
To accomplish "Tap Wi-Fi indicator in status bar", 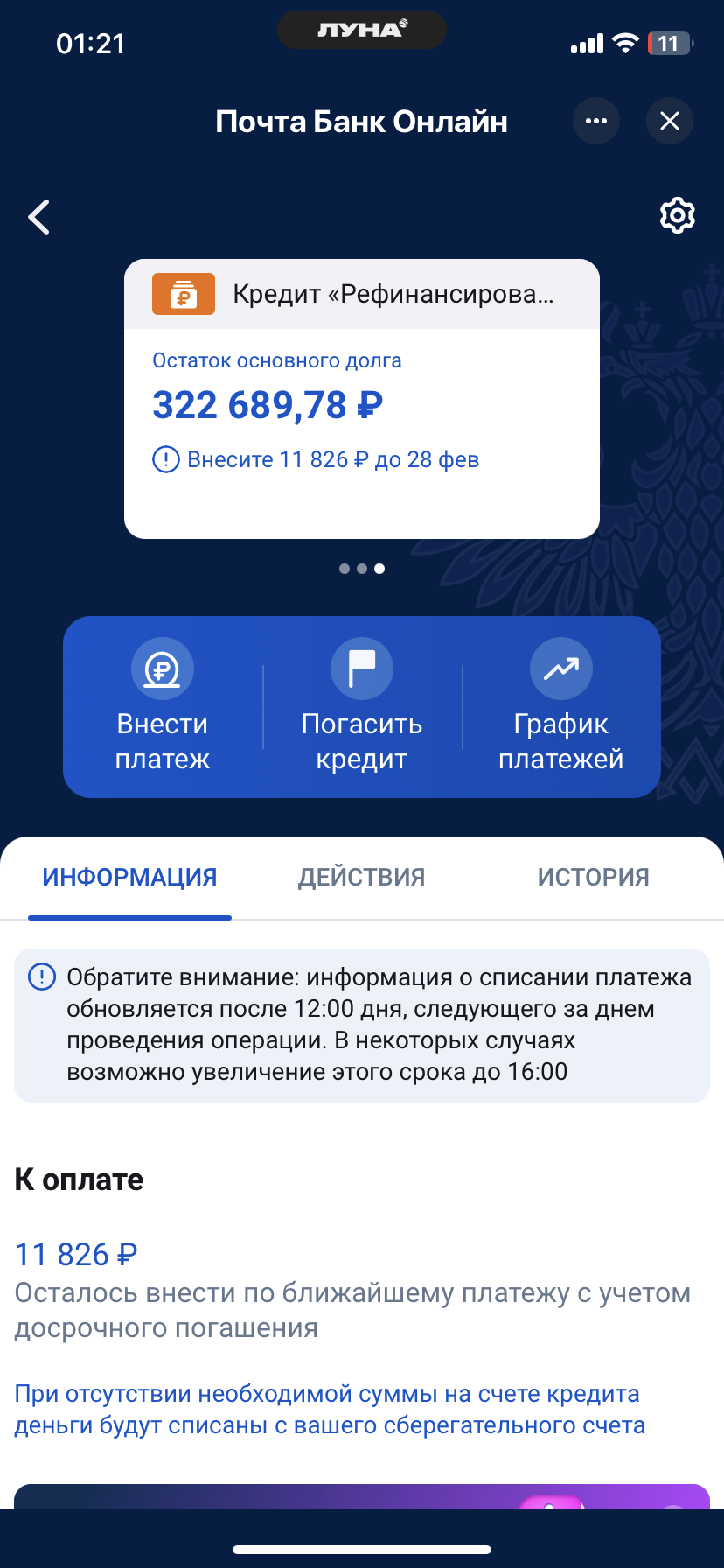I will (624, 42).
